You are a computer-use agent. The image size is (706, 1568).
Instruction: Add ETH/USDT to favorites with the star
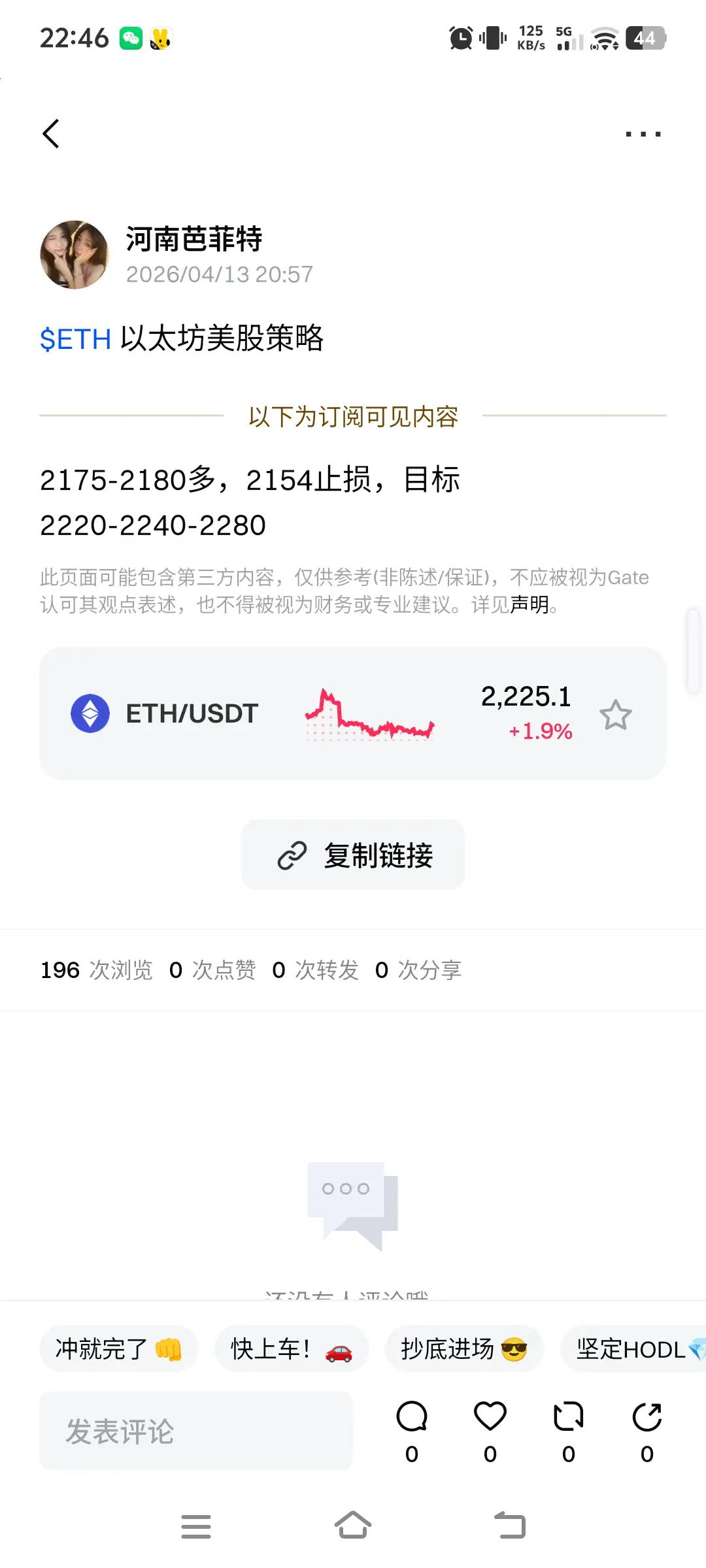[x=615, y=715]
